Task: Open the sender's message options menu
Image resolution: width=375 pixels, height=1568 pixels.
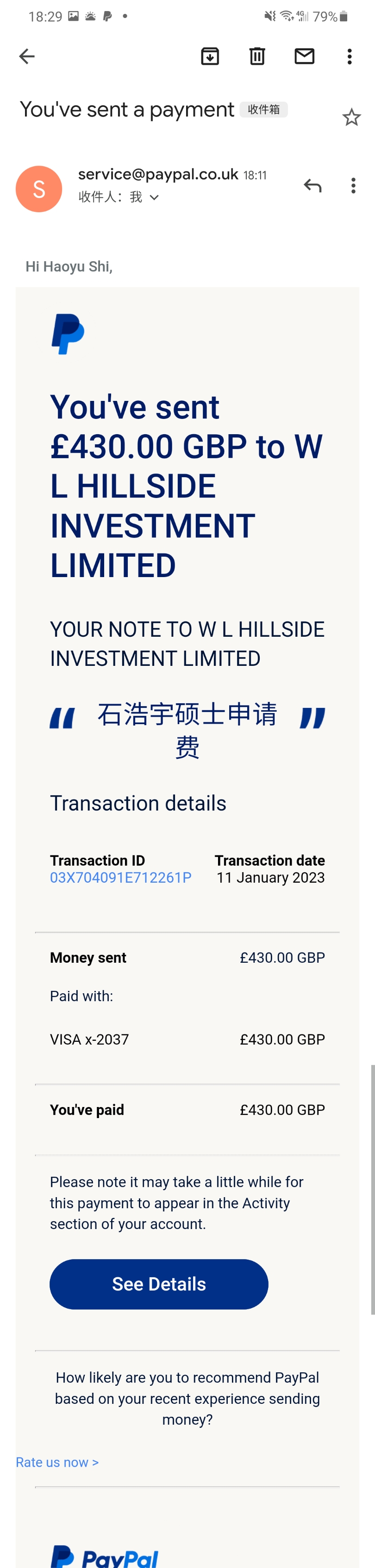Action: [x=354, y=185]
